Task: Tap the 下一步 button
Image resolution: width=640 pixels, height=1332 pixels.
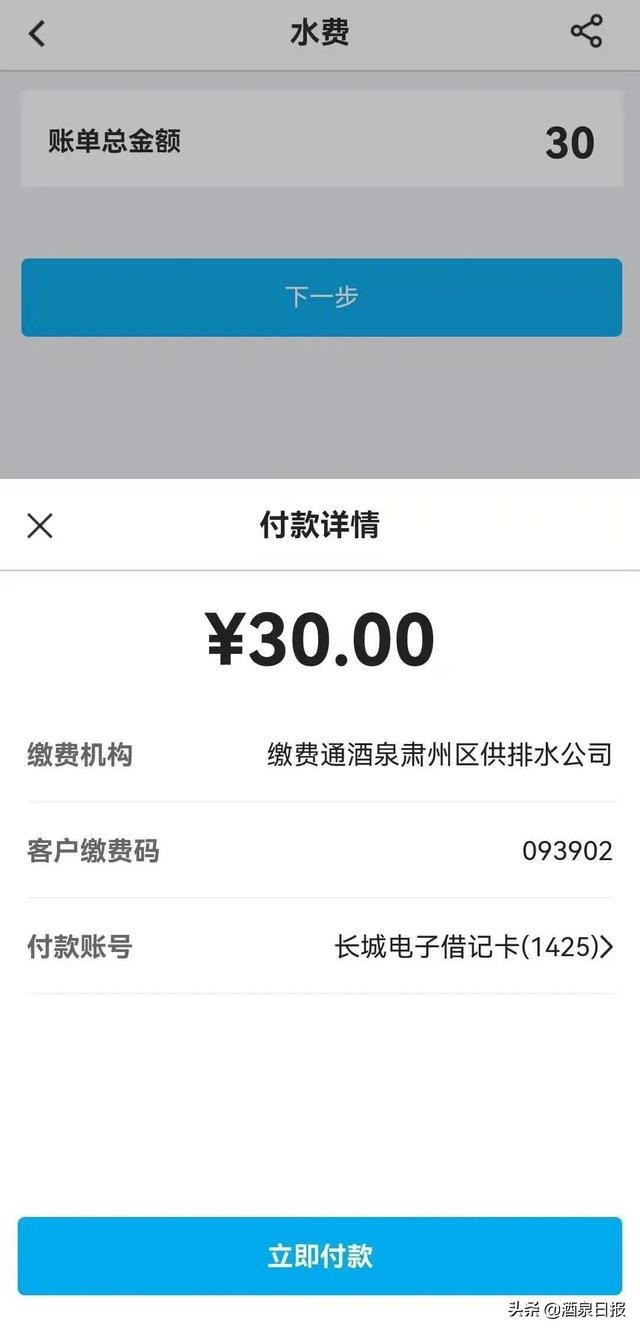Action: pos(321,297)
